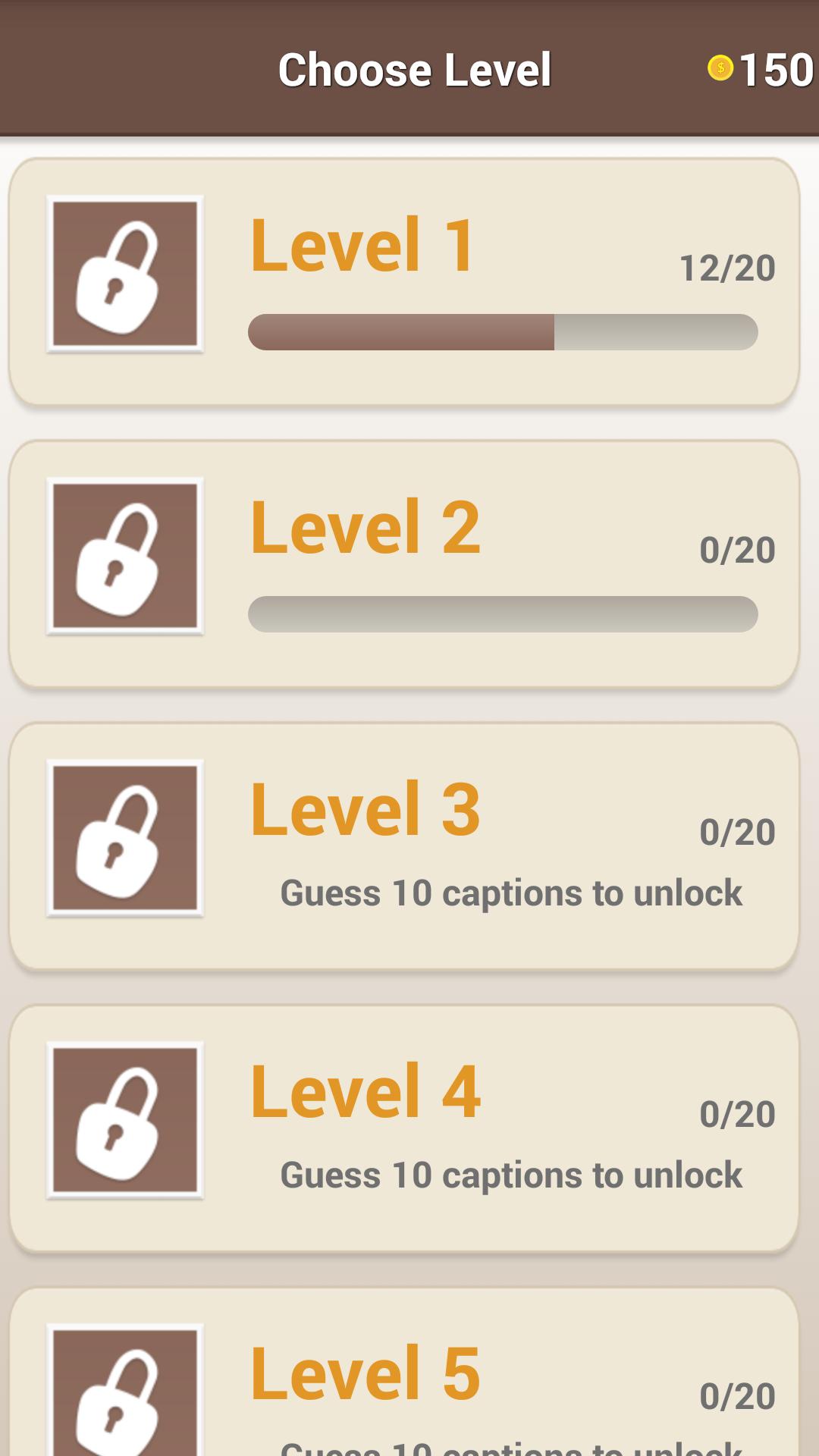Image resolution: width=819 pixels, height=1456 pixels.
Task: Choose the locked Level 4 card
Action: tap(403, 1128)
